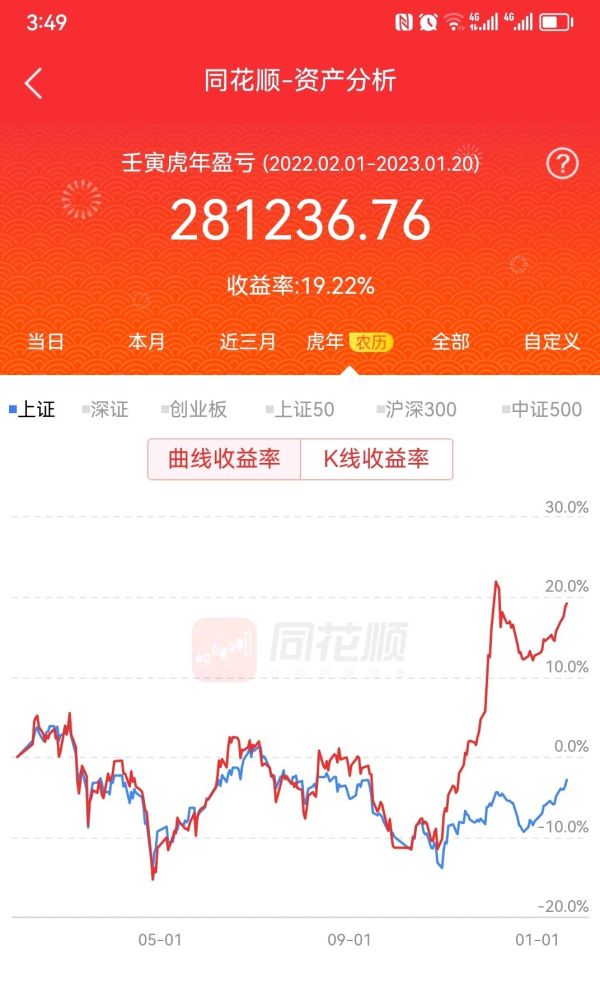The width and height of the screenshot is (600, 997).
Task: Choose 创业板 as benchmark
Action: click(194, 409)
